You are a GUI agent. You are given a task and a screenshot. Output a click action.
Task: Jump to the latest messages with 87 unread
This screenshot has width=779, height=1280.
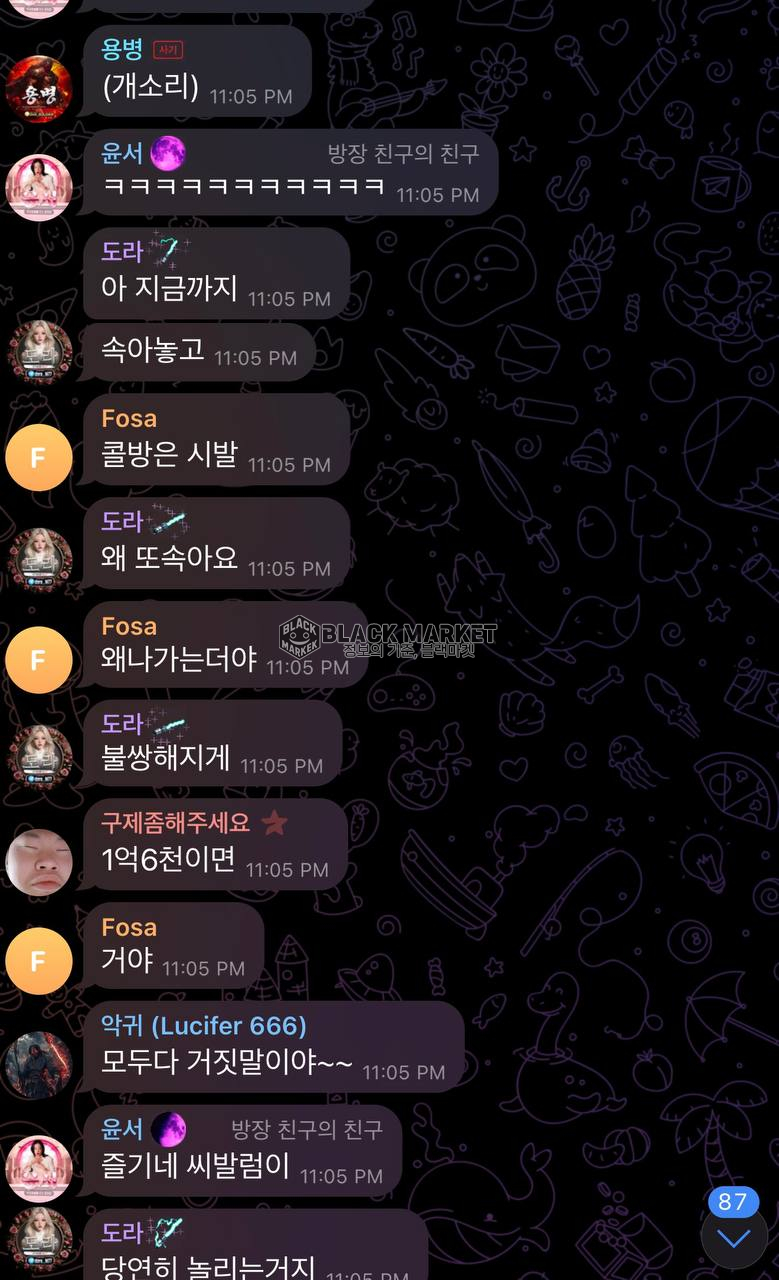tap(734, 1237)
